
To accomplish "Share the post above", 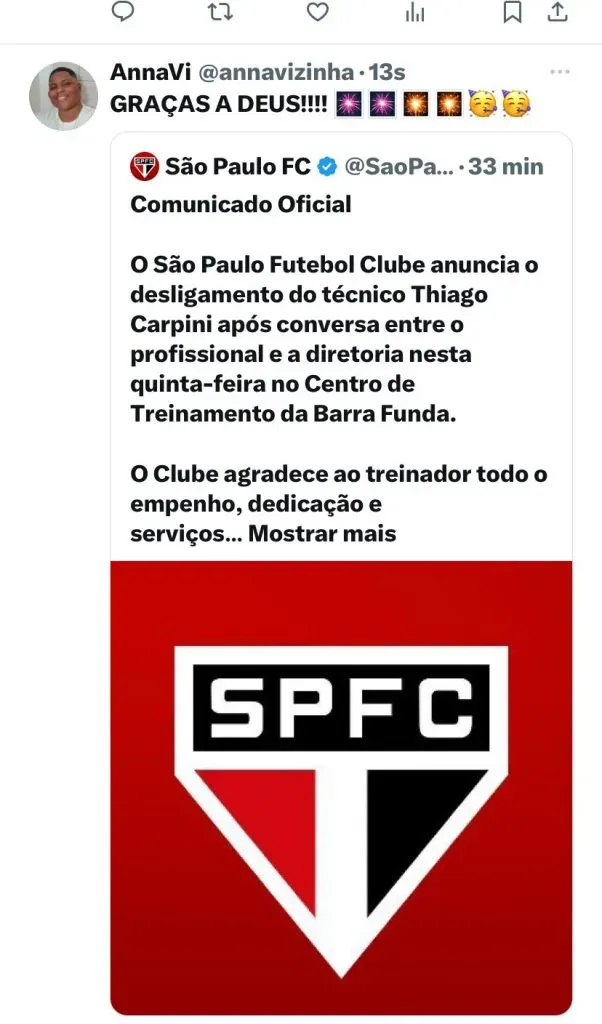I will coord(557,12).
